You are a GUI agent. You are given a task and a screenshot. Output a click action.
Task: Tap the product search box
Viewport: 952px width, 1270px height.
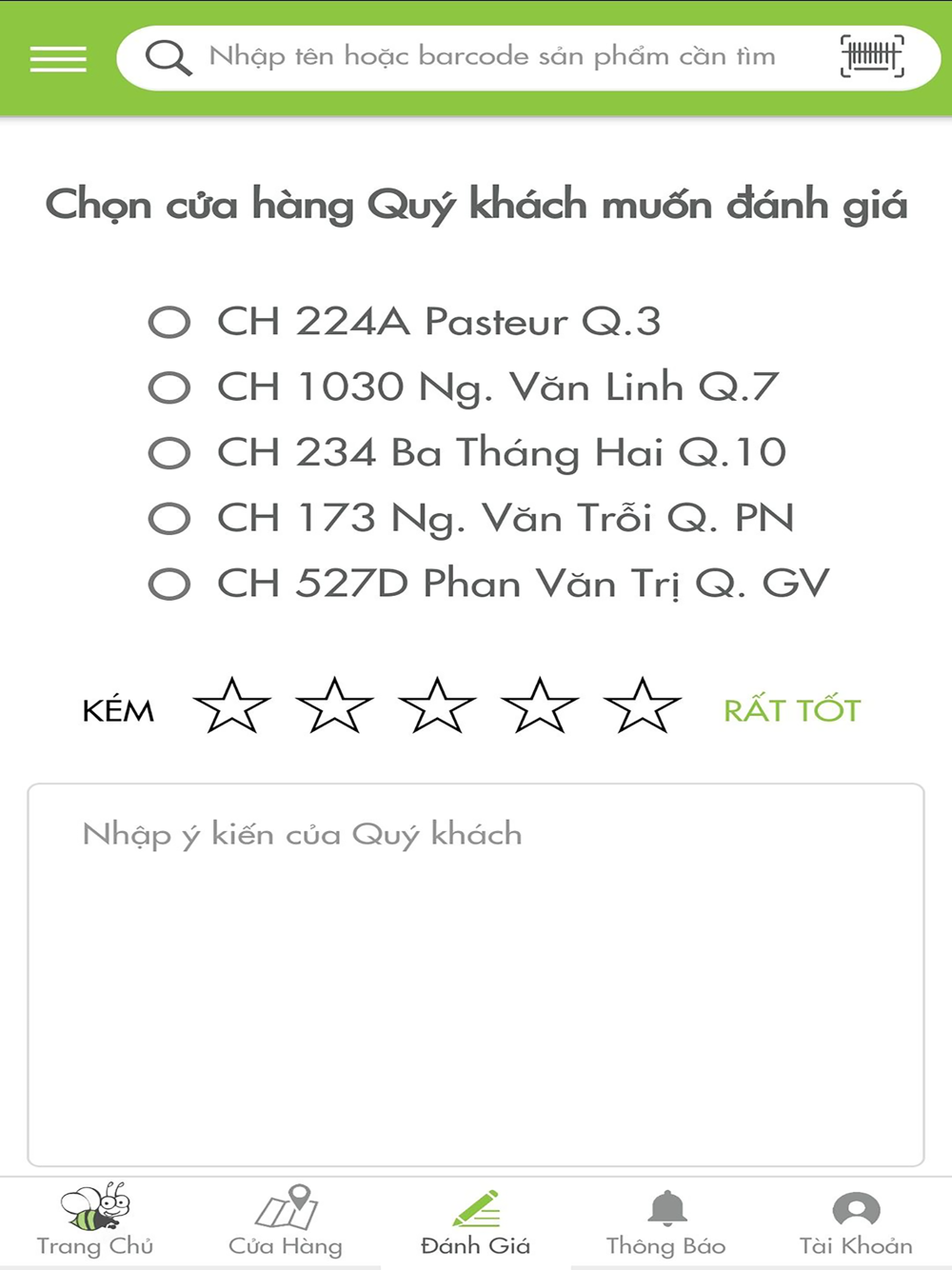(x=491, y=57)
